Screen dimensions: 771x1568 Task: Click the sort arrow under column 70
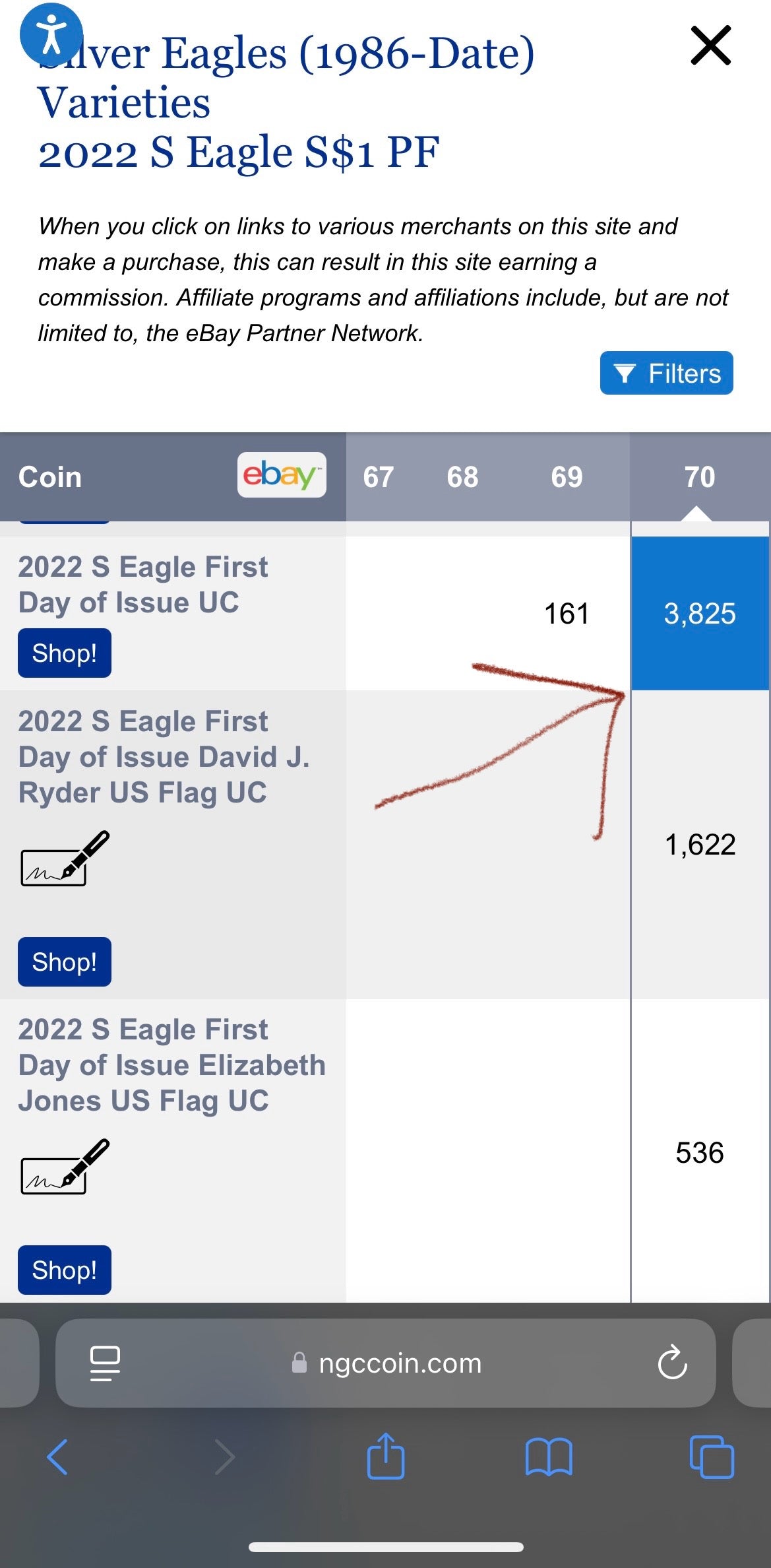pyautogui.click(x=697, y=511)
